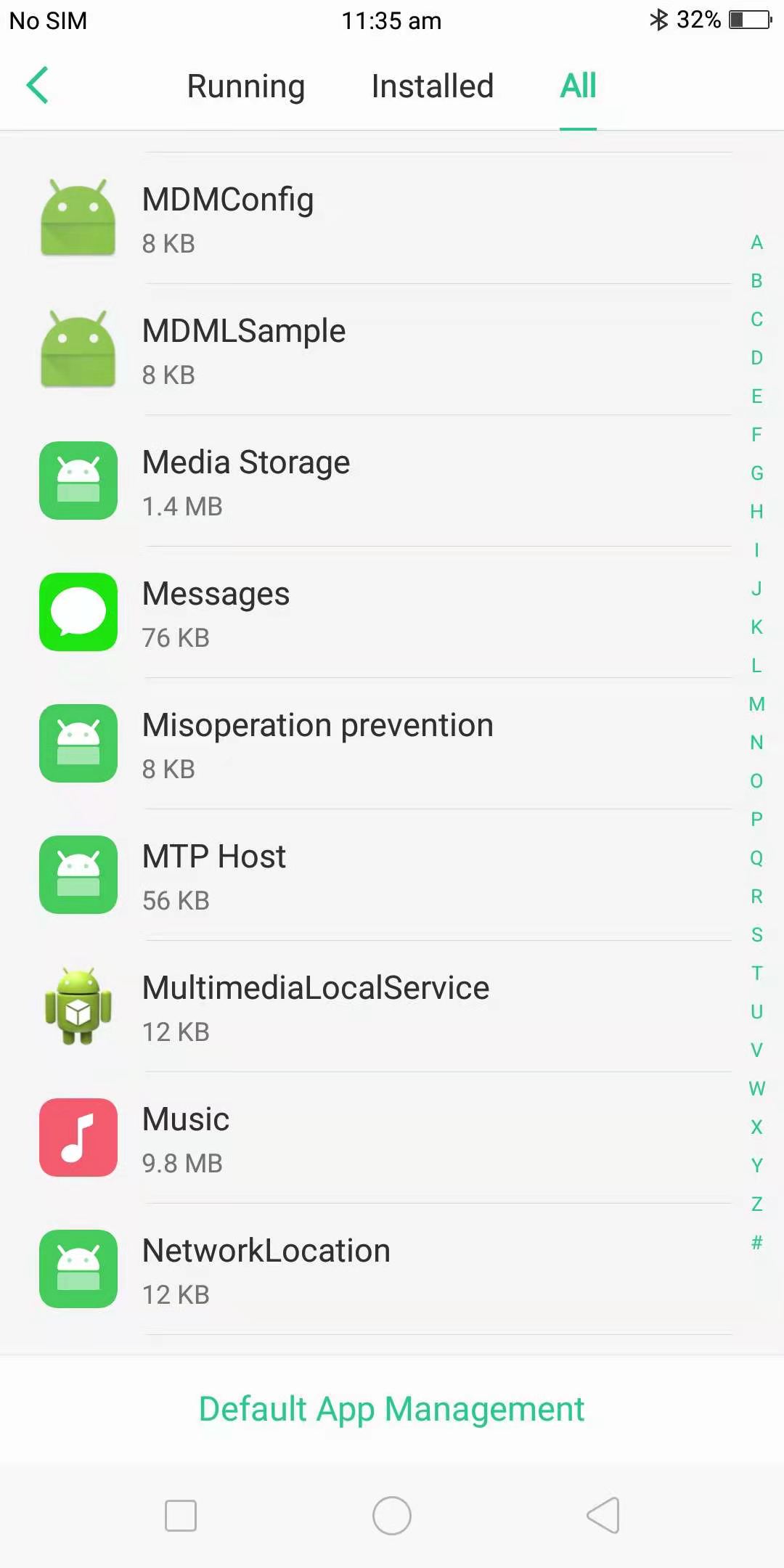Image resolution: width=784 pixels, height=1568 pixels.
Task: Tap the battery indicator
Action: [750, 20]
